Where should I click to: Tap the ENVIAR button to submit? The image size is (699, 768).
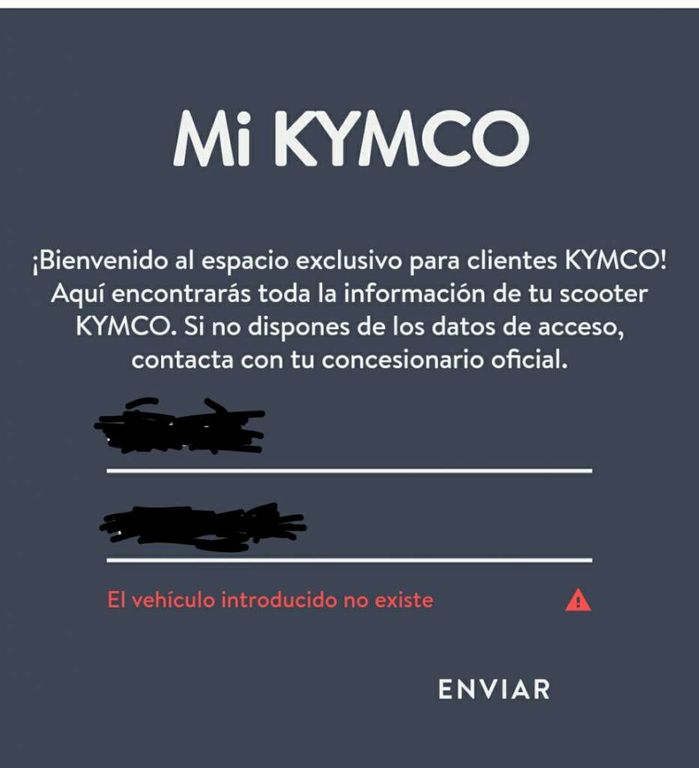click(x=494, y=689)
